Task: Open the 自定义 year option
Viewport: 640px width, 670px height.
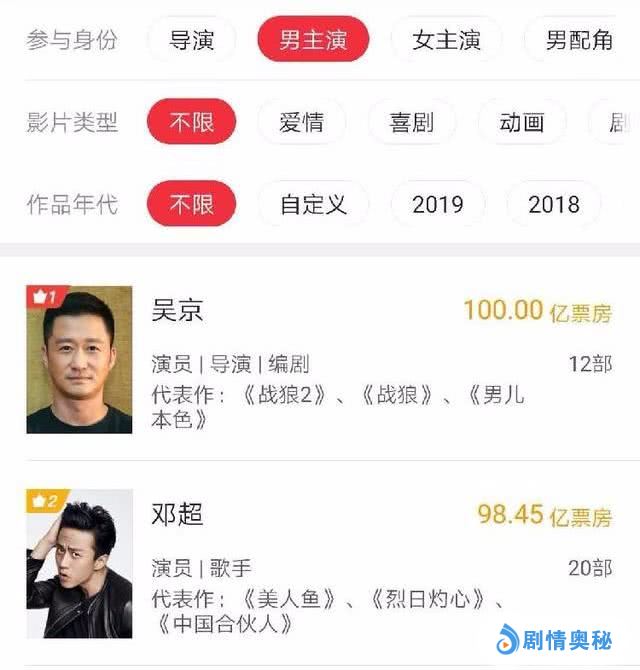Action: [313, 205]
